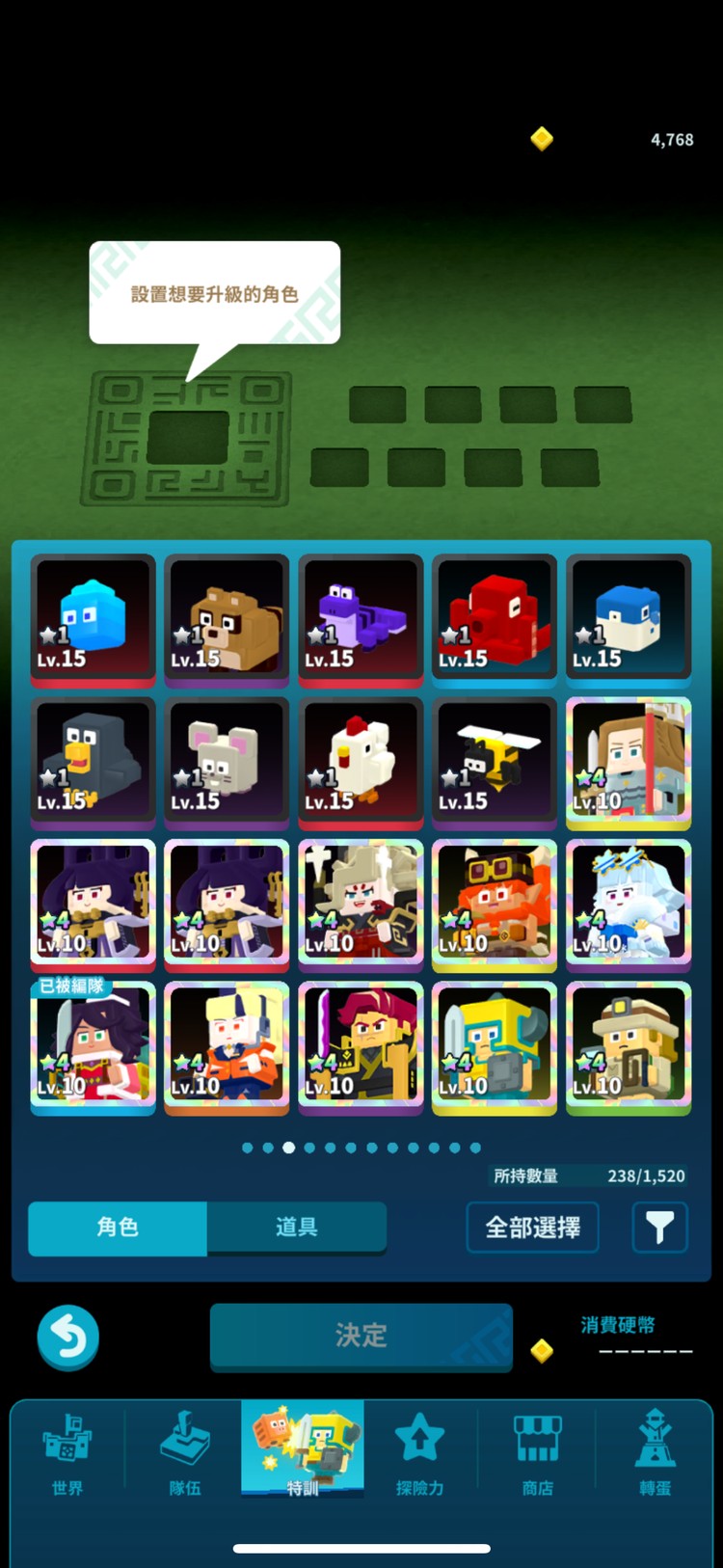Screen dimensions: 723x1568
Task: Choose the red octopus Lv.15 character
Action: tap(495, 619)
